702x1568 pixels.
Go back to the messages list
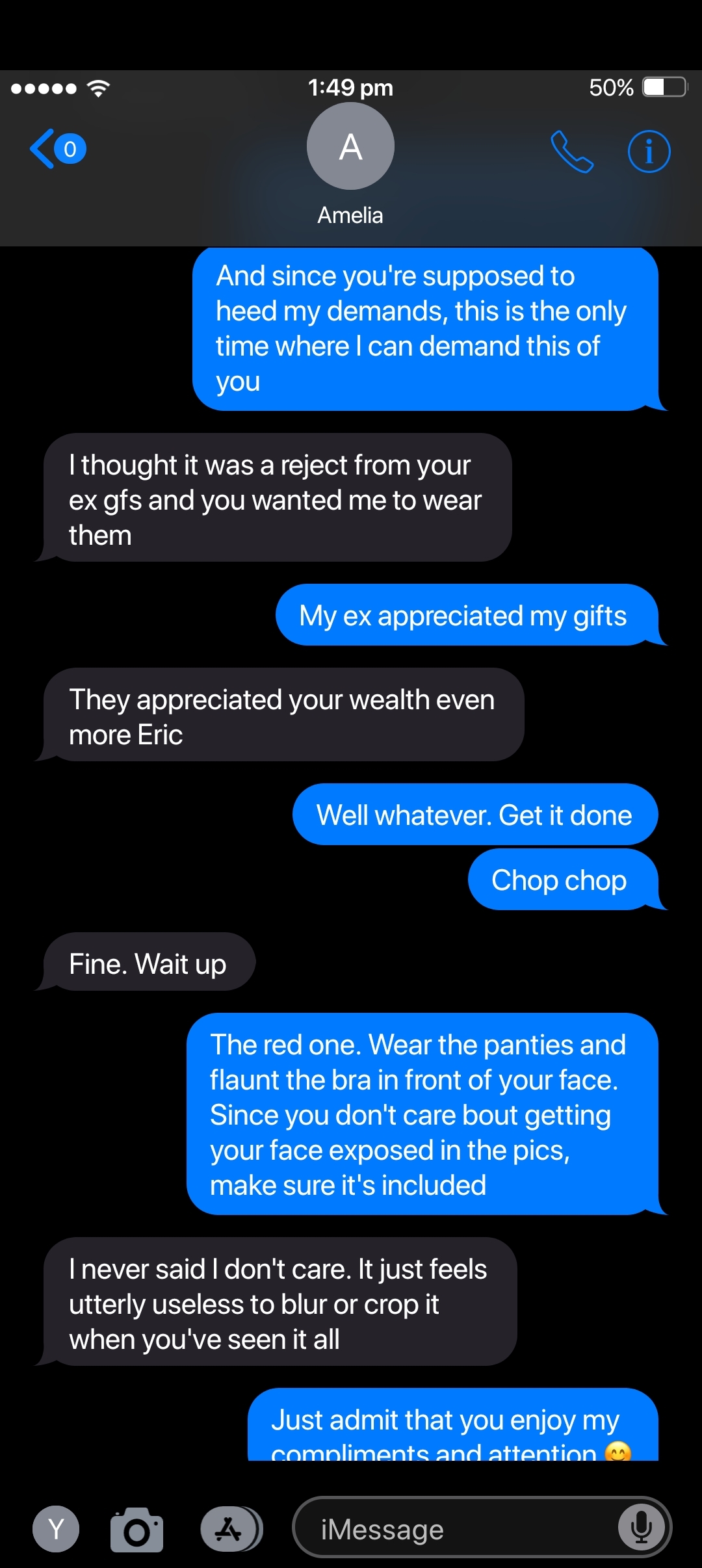pos(57,149)
